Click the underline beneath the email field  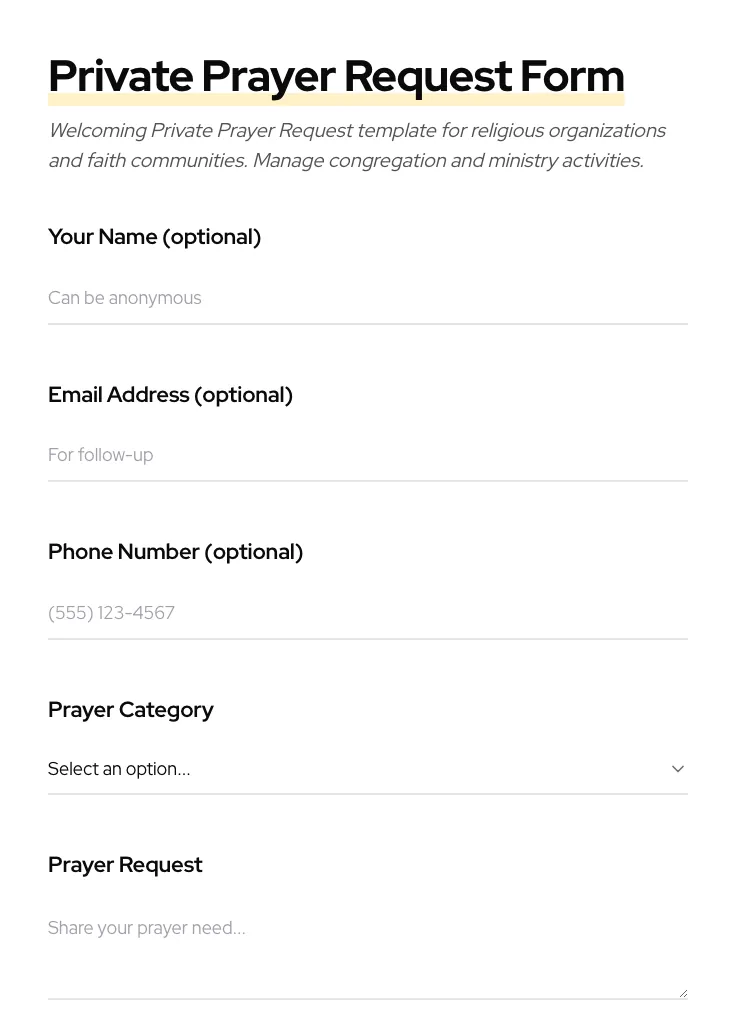coord(368,482)
